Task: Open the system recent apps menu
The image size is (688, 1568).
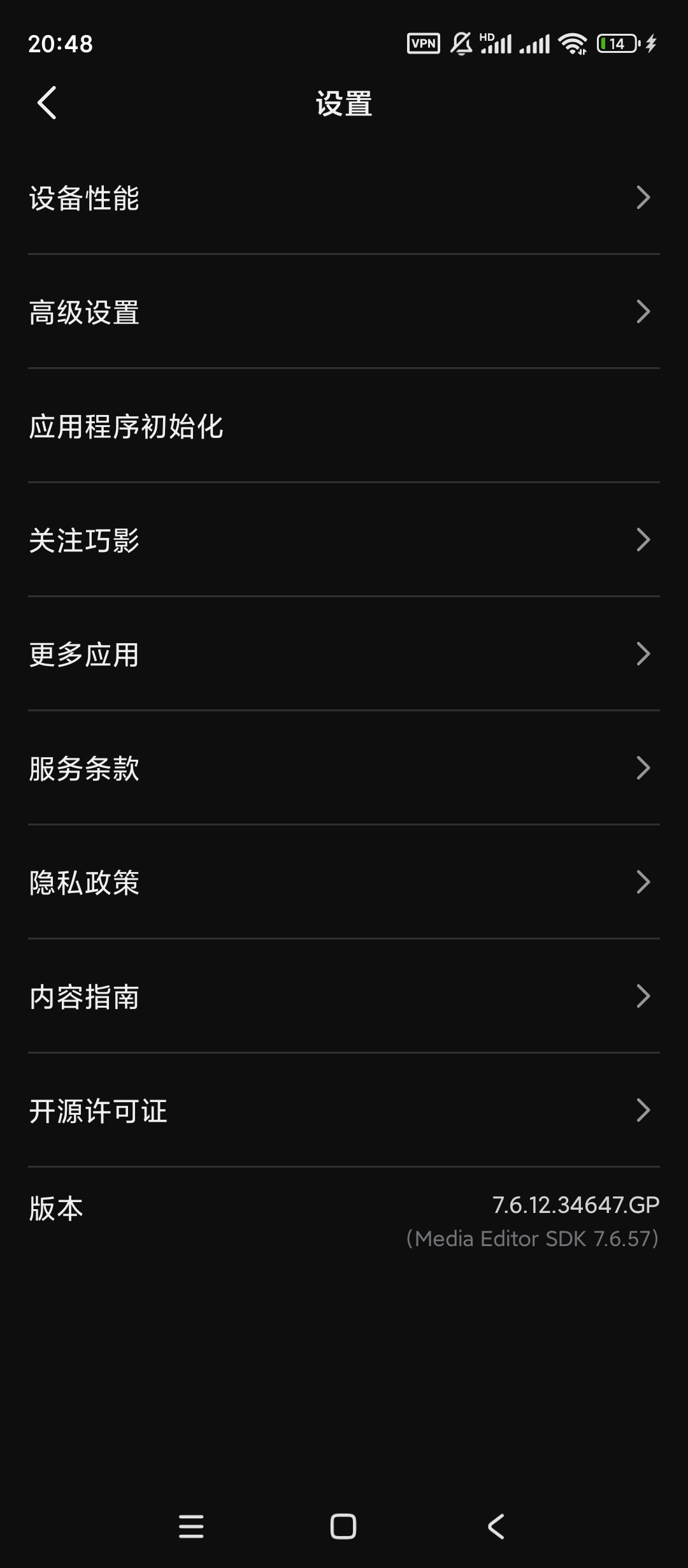Action: [x=191, y=1527]
